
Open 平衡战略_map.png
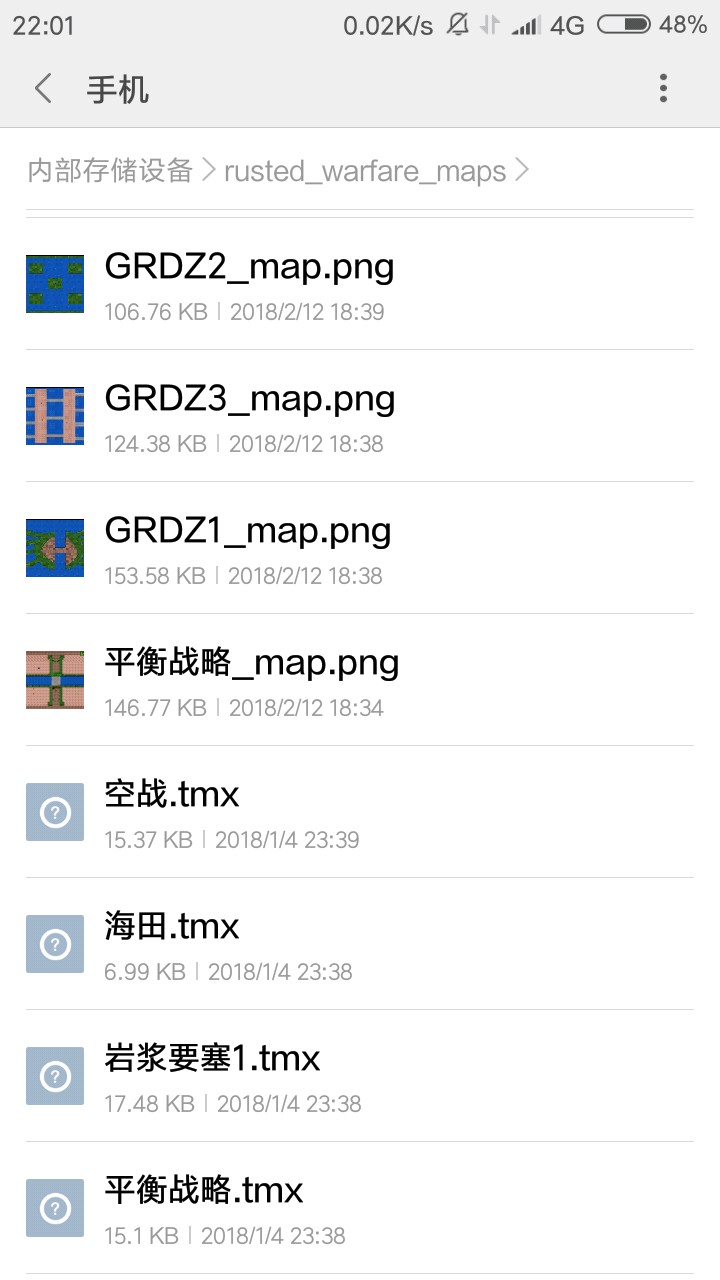click(x=252, y=679)
